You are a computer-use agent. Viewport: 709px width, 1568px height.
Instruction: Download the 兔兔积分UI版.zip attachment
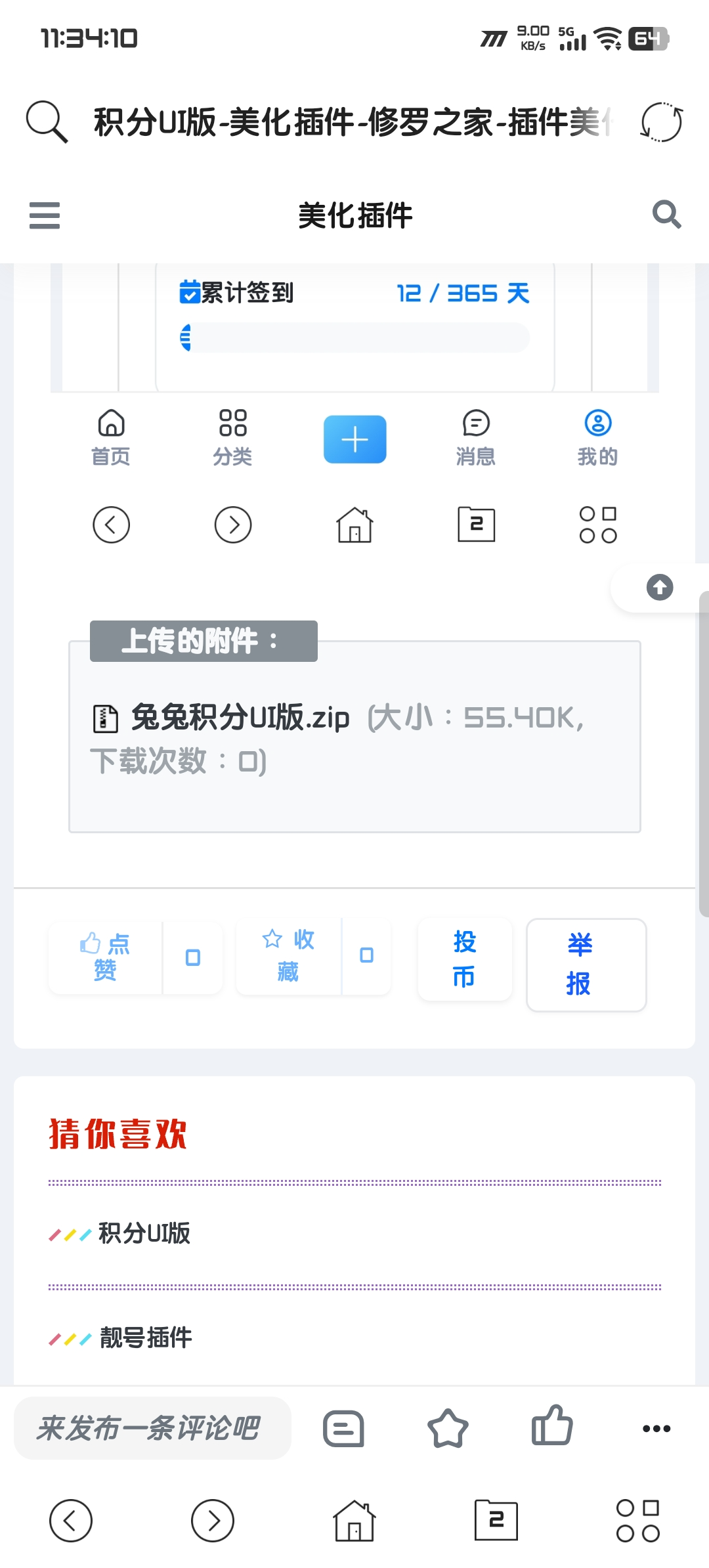click(x=240, y=717)
